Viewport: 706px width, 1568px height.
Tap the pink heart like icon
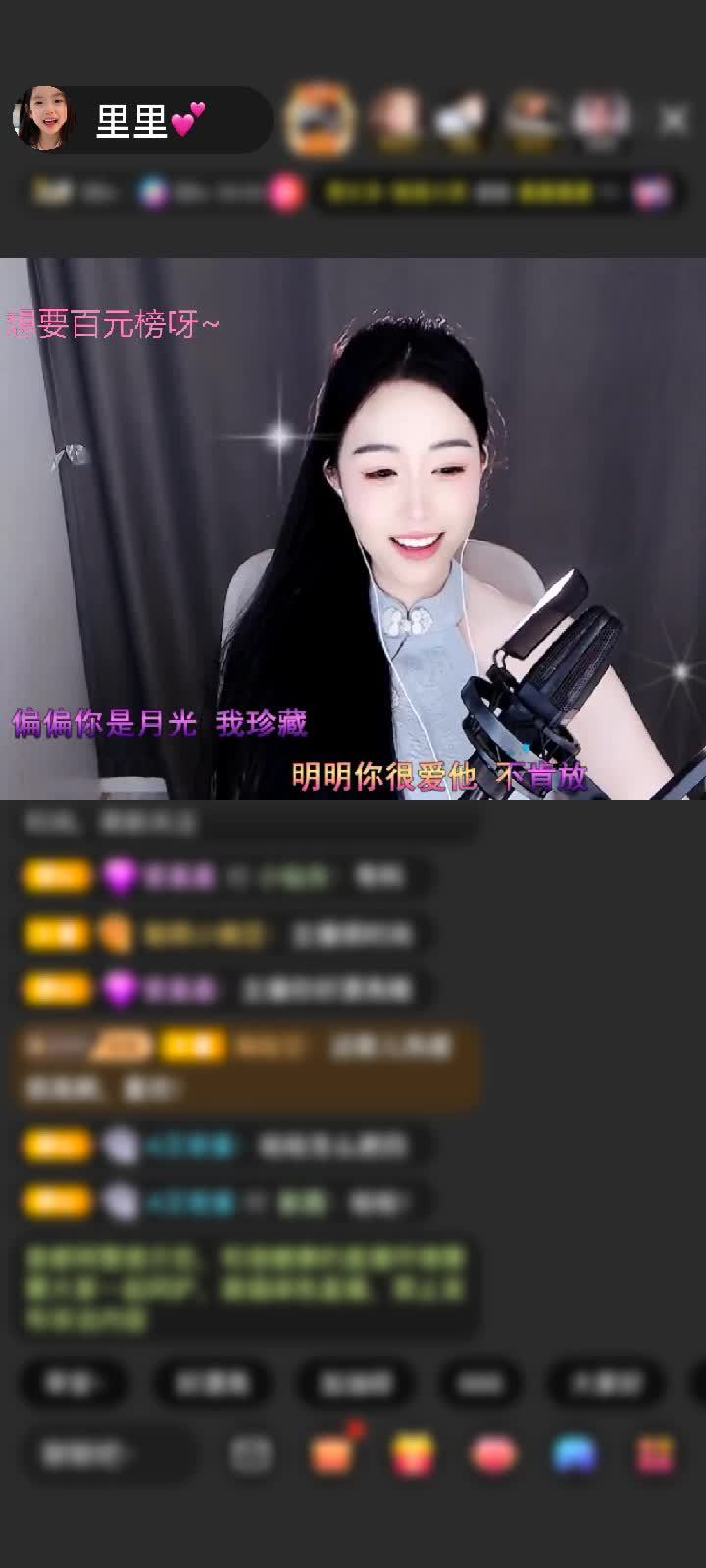pos(494,1454)
